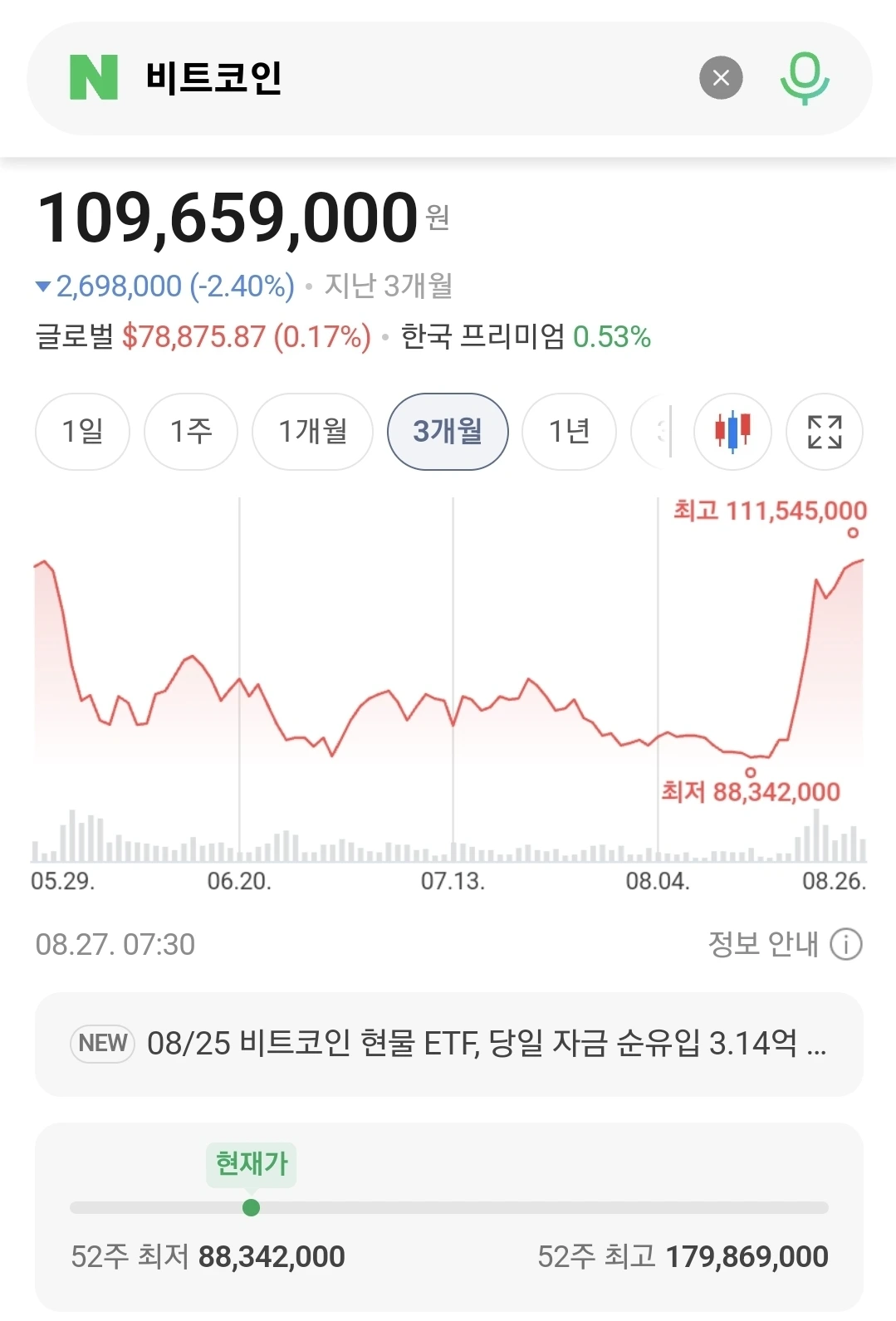Switch to candlestick chart view
The height and width of the screenshot is (1321, 896).
(732, 432)
